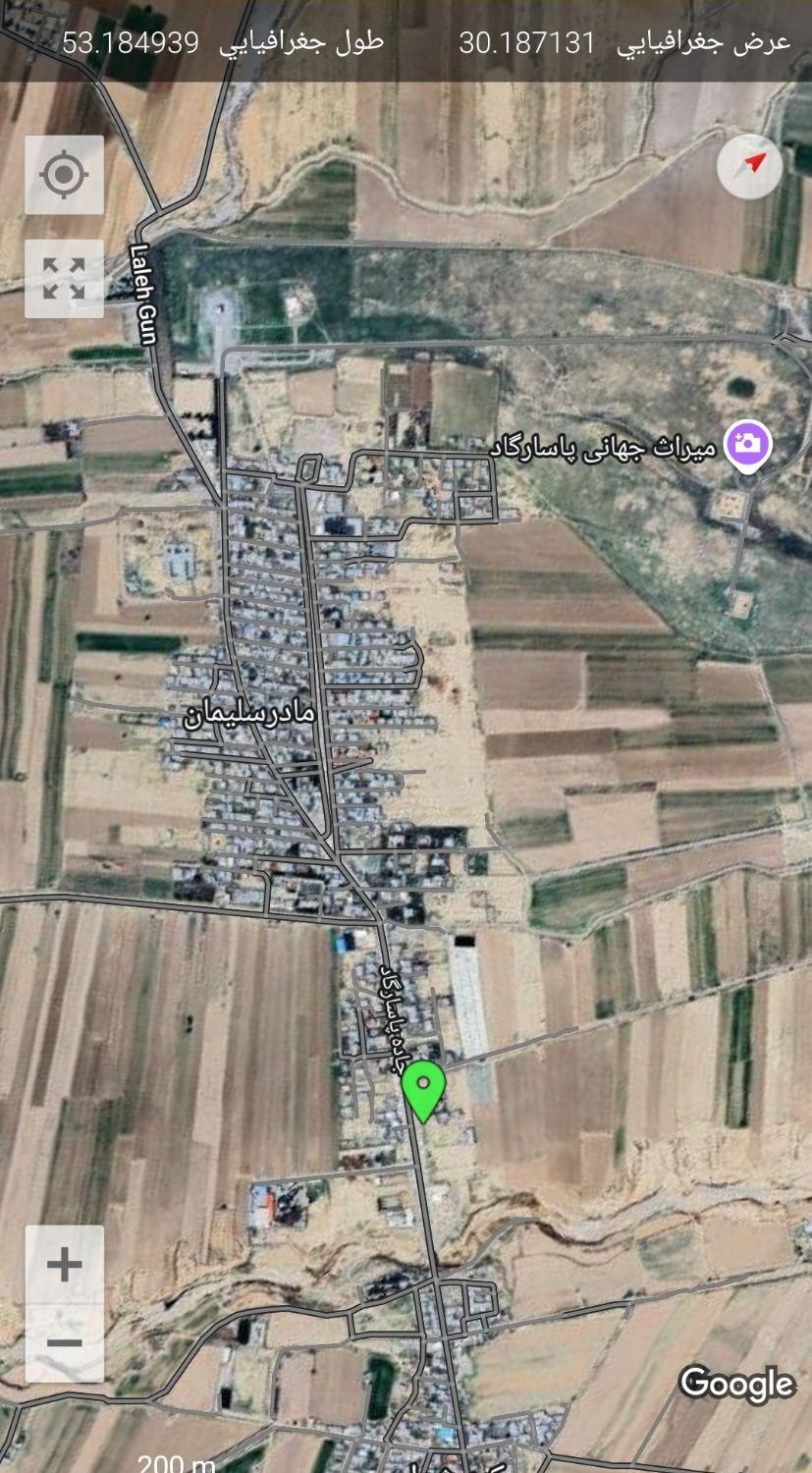
Task: Open the میراث جهانی پاسارگاد place marker
Action: (x=747, y=445)
